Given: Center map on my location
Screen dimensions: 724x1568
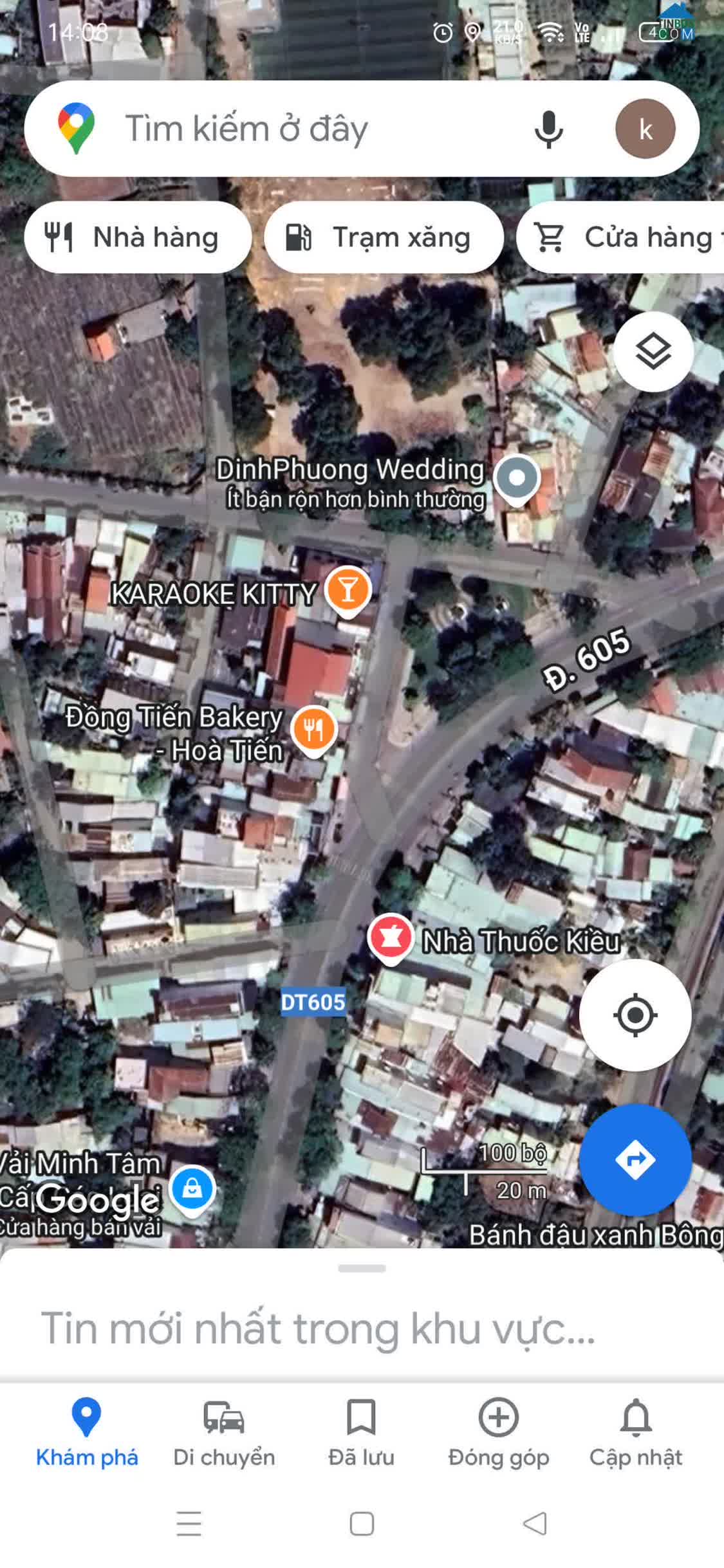Looking at the screenshot, I should click(x=635, y=1015).
